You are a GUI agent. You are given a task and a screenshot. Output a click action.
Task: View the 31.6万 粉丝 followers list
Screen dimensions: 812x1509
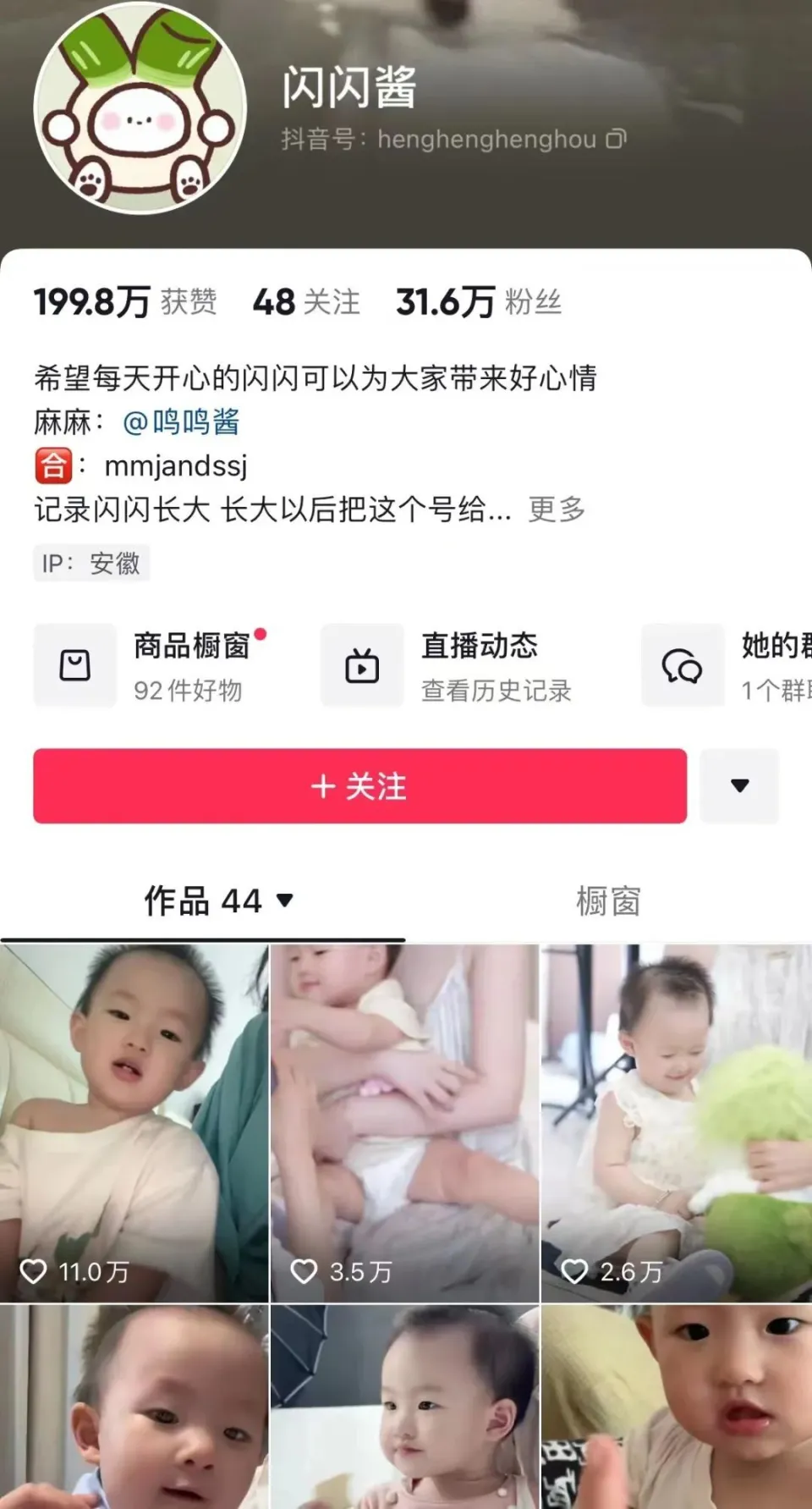point(479,302)
